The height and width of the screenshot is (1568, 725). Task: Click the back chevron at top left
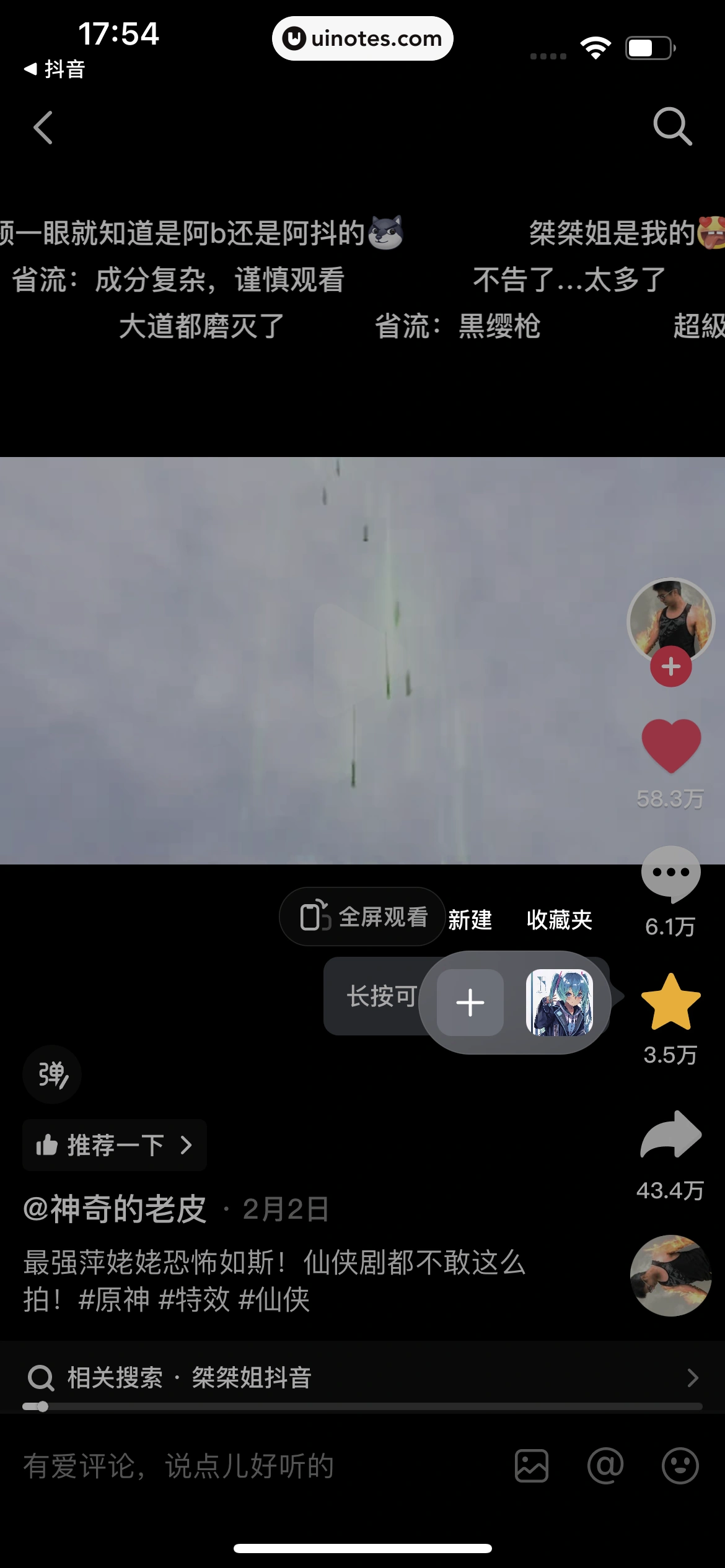[x=42, y=128]
